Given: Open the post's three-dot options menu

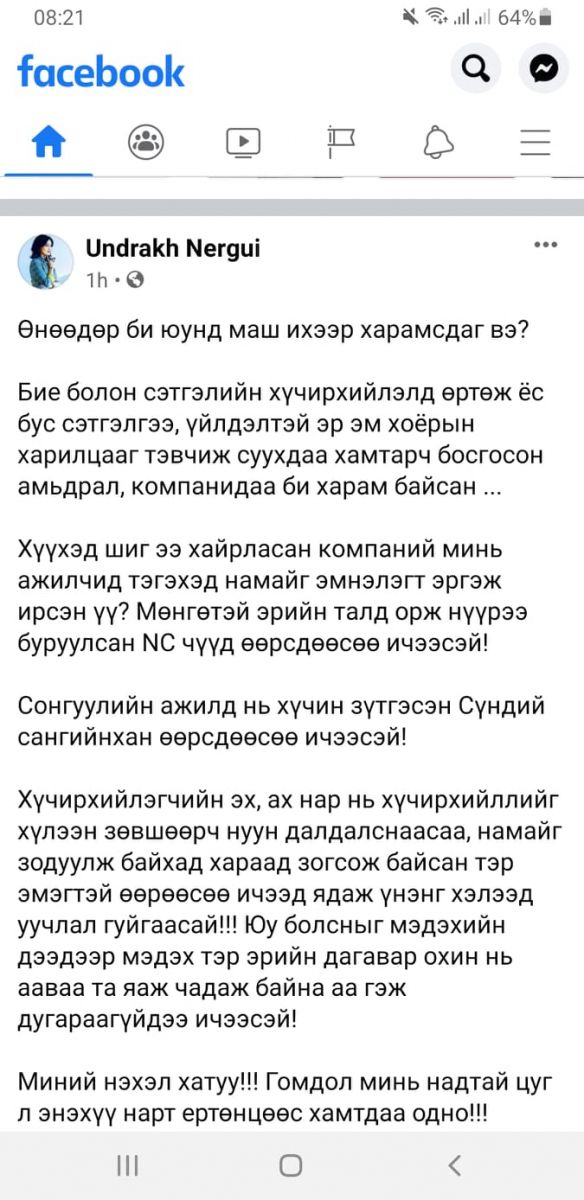Looking at the screenshot, I should pyautogui.click(x=545, y=245).
